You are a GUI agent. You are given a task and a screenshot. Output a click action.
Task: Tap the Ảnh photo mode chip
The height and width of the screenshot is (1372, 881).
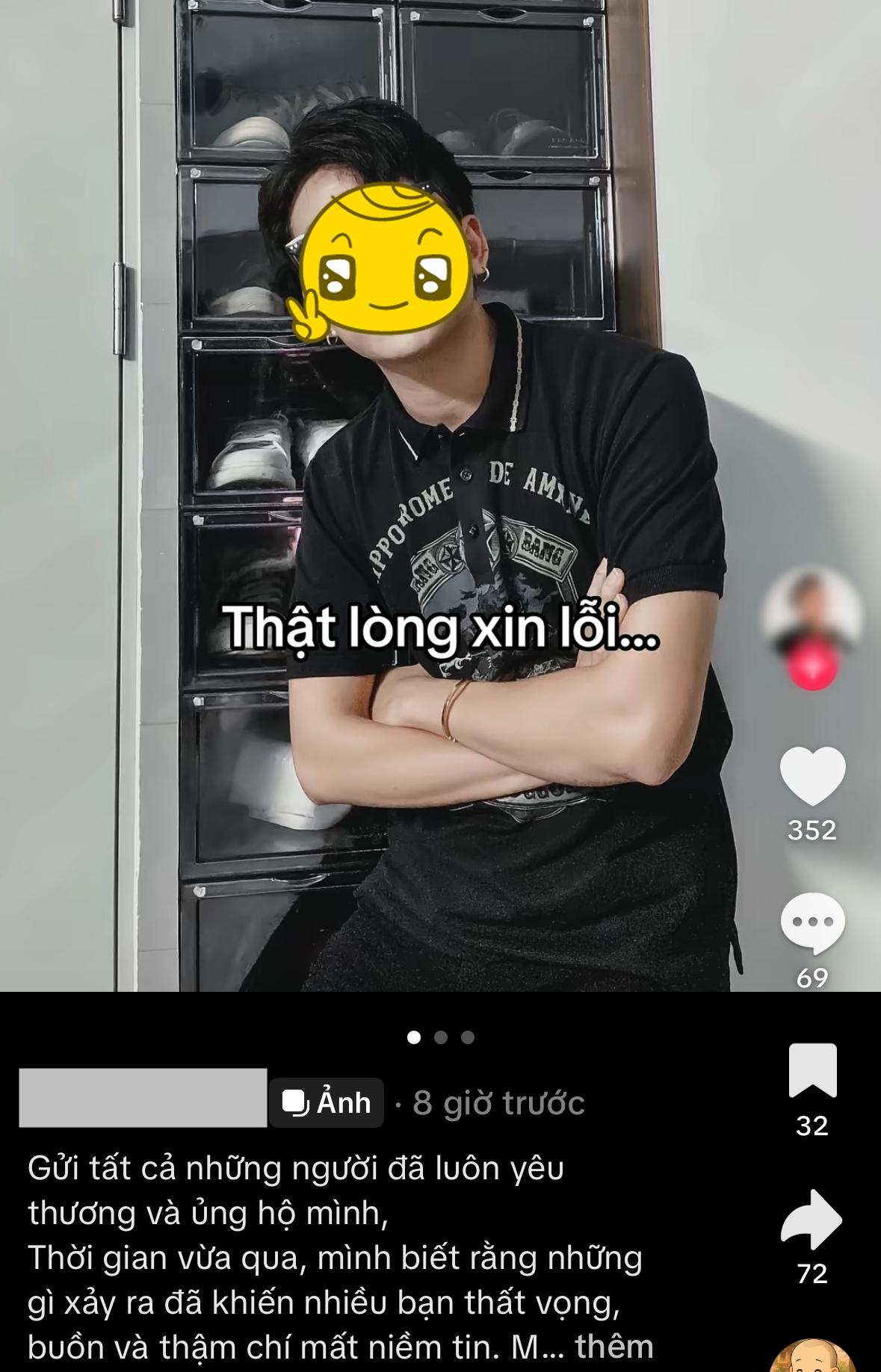coord(327,1102)
